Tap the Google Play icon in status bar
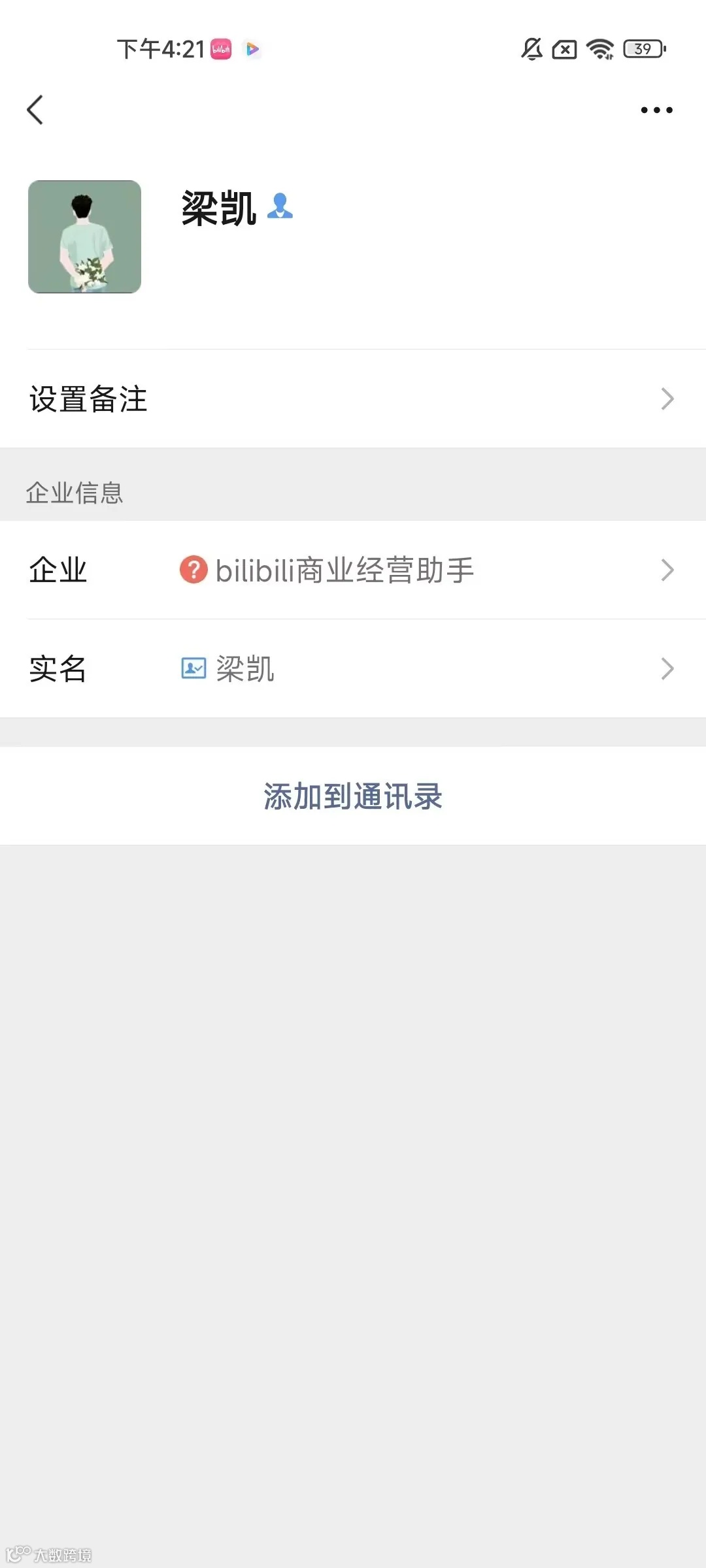Viewport: 706px width, 1568px height. [252, 49]
